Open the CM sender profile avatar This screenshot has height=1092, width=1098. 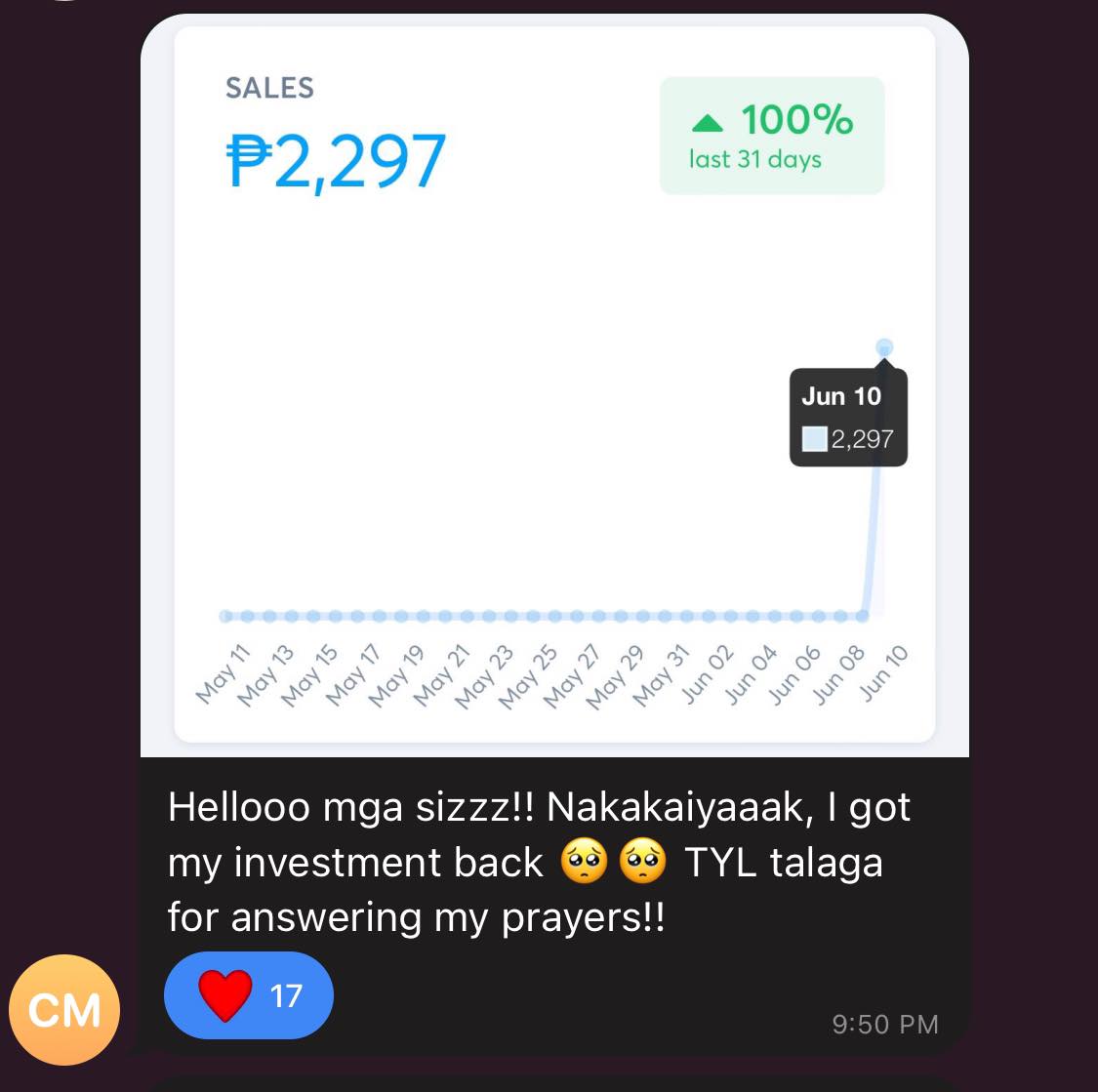pos(64,1009)
